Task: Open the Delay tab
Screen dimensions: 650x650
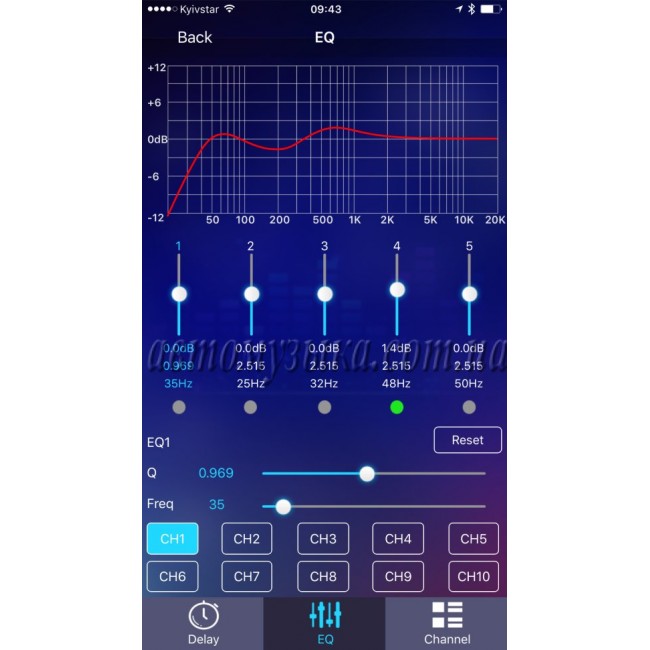Action: click(203, 624)
